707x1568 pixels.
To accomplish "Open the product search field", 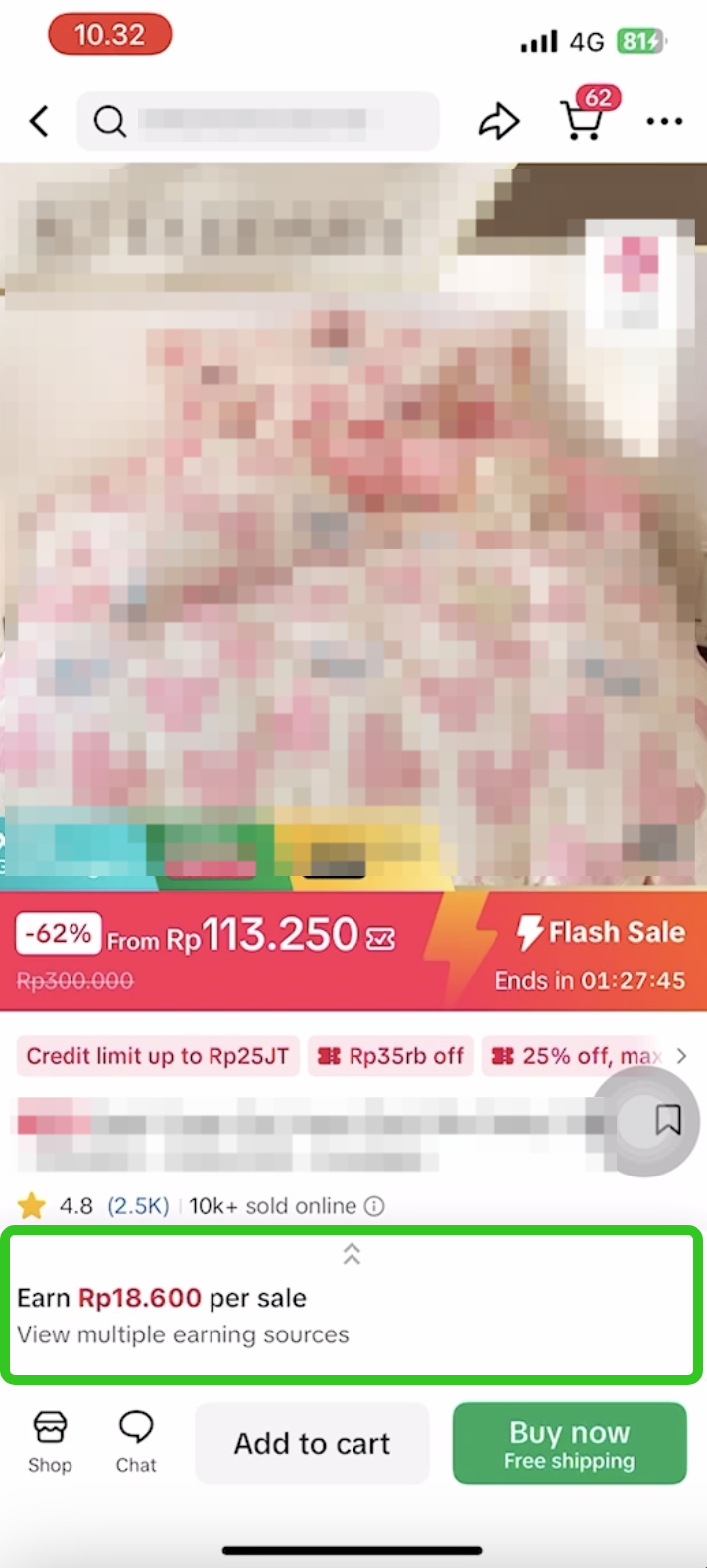I will (x=258, y=122).
